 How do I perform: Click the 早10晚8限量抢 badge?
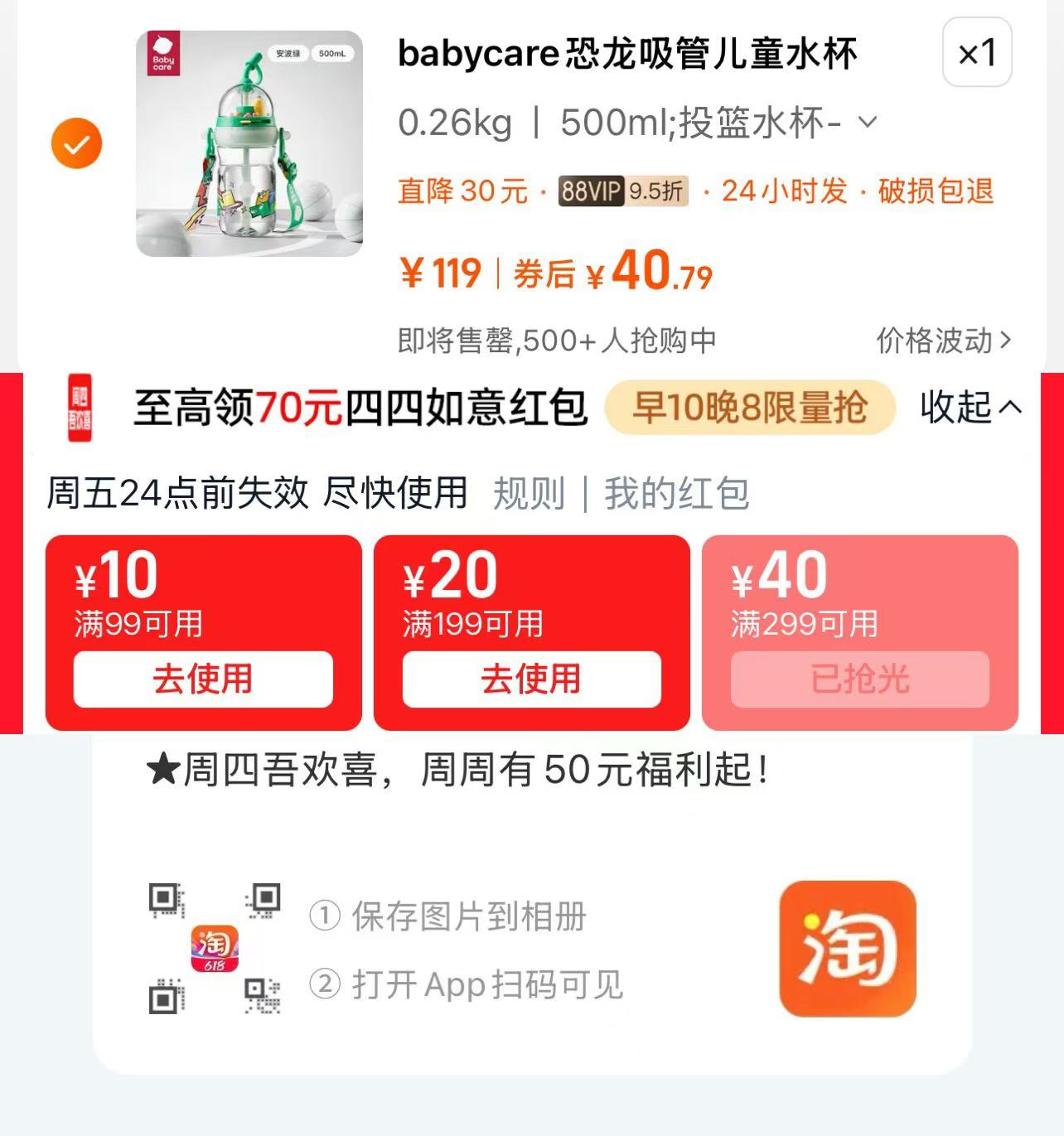tap(750, 408)
